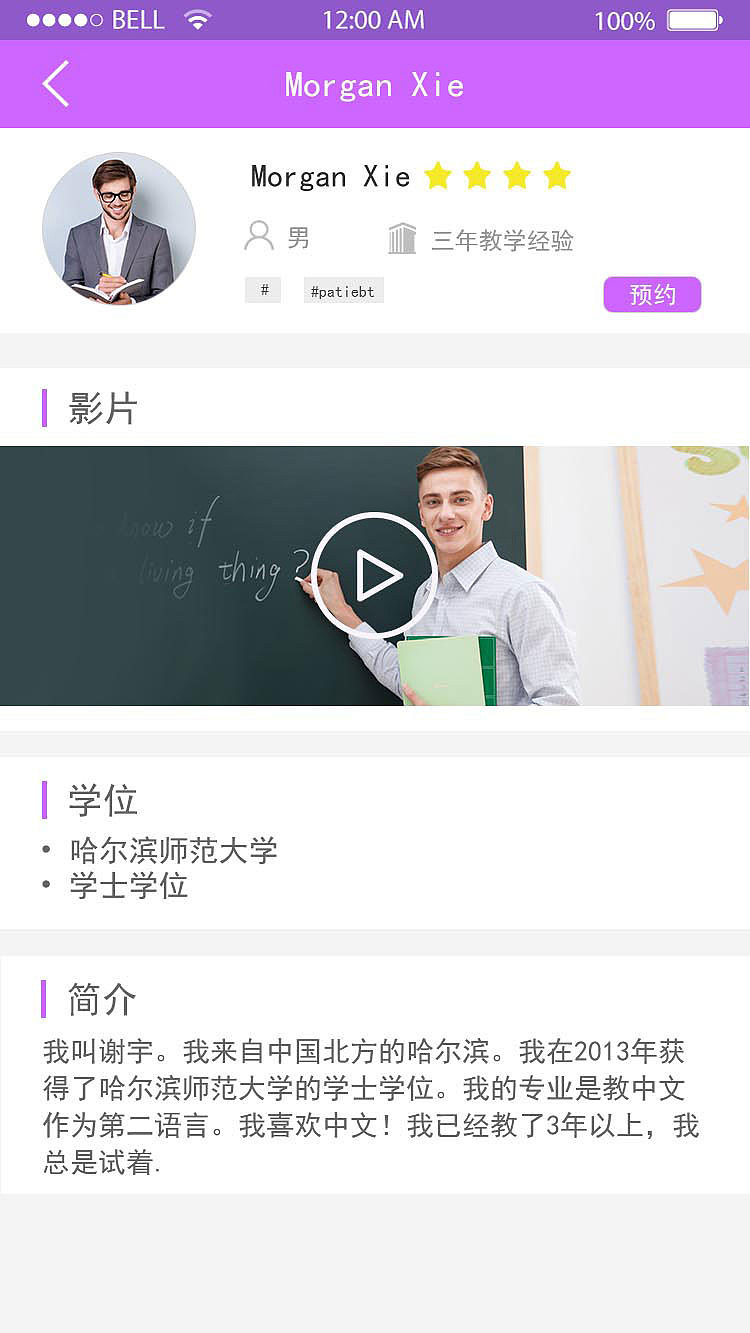Toggle the #patiebt tag chip
This screenshot has width=750, height=1333.
[x=343, y=290]
